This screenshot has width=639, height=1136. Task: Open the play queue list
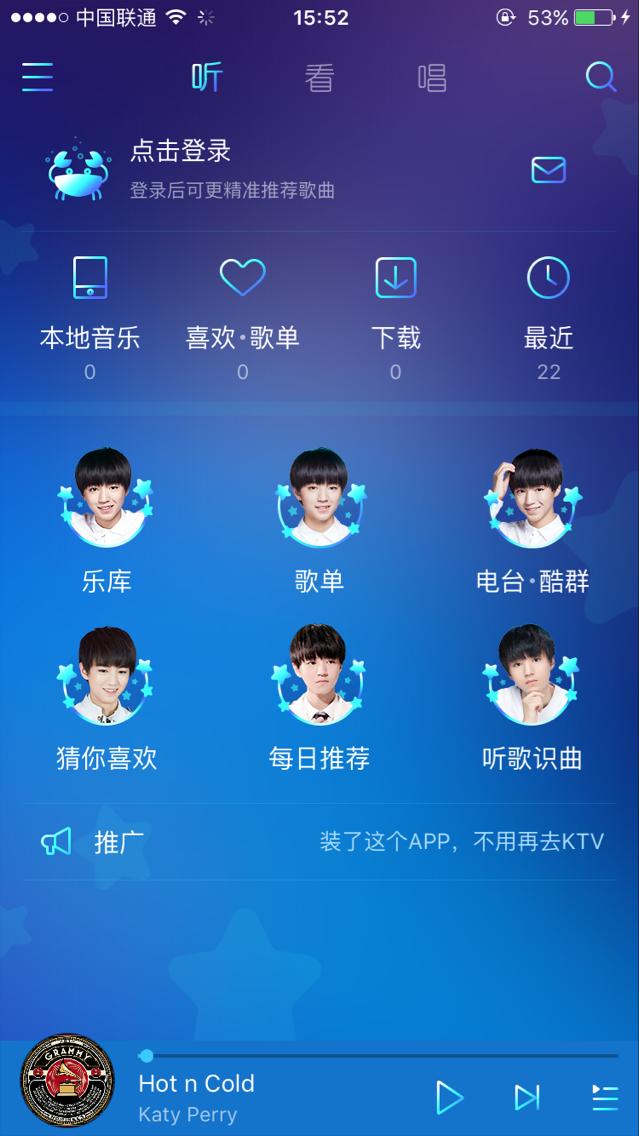pos(605,1097)
